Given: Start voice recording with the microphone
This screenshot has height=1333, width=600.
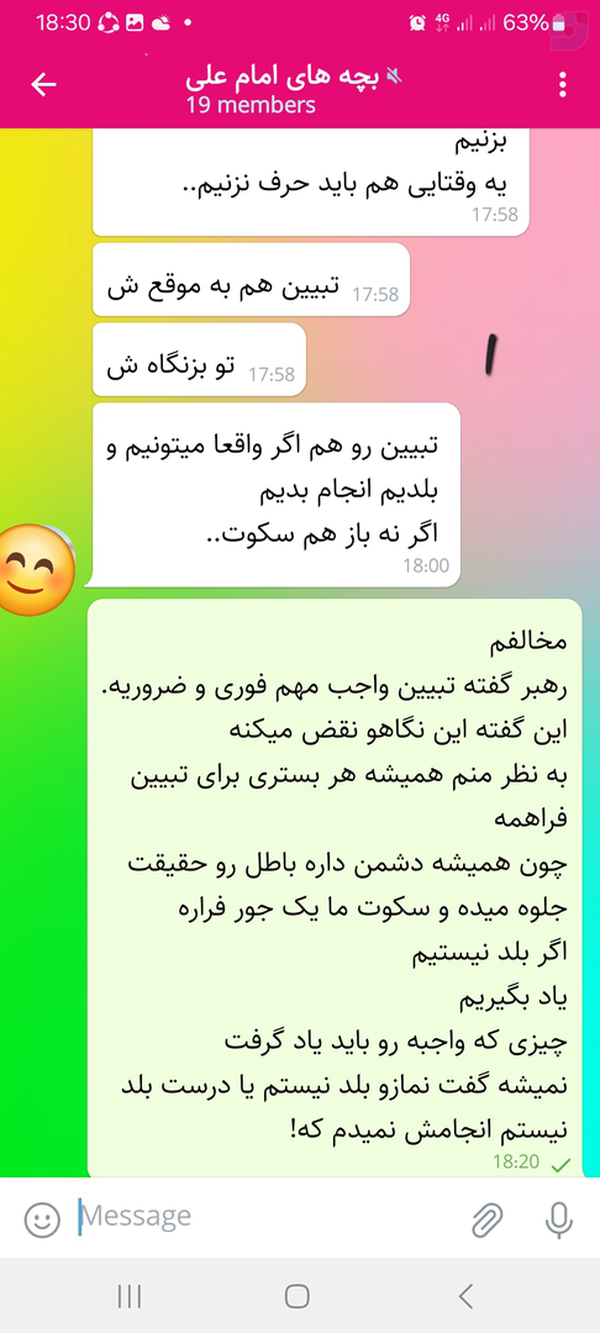Looking at the screenshot, I should tap(557, 1219).
